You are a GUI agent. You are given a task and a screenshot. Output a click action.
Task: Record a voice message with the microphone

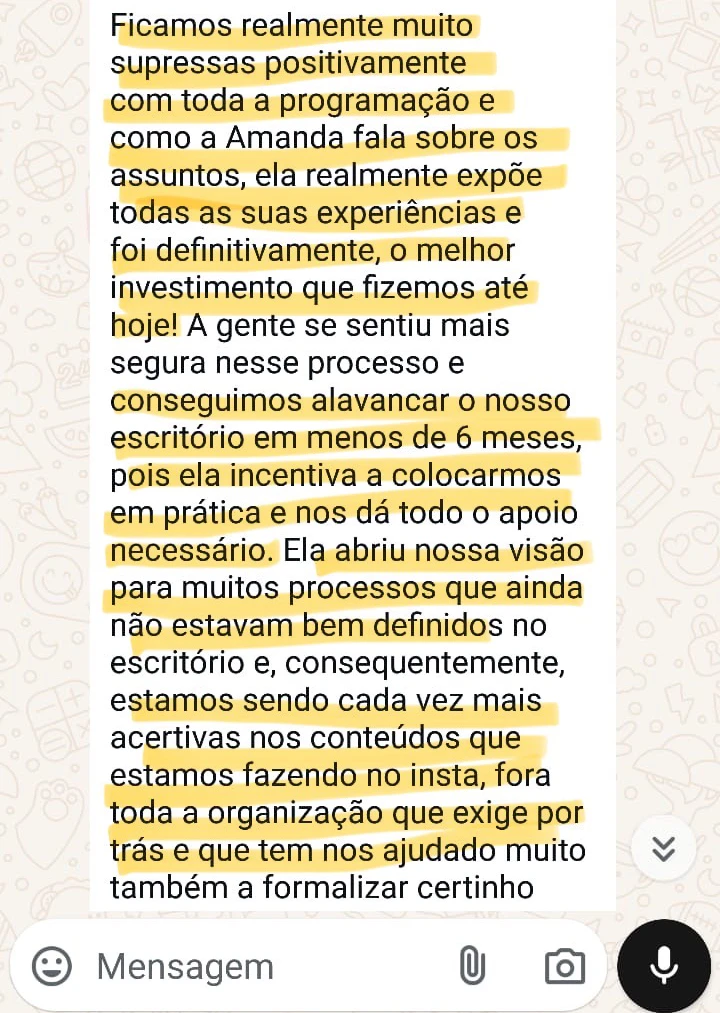pos(663,966)
